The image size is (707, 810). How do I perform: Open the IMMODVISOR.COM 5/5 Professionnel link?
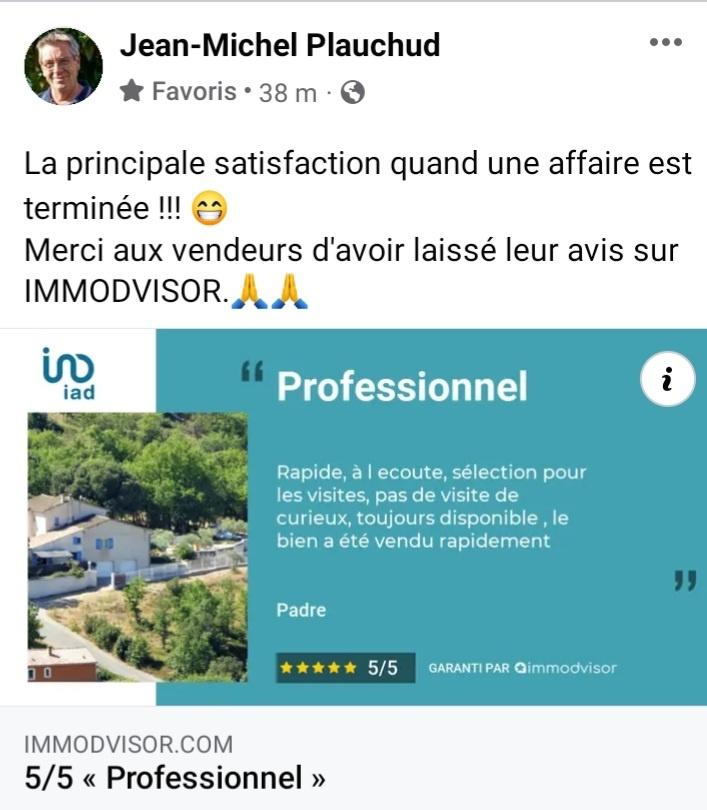(175, 762)
